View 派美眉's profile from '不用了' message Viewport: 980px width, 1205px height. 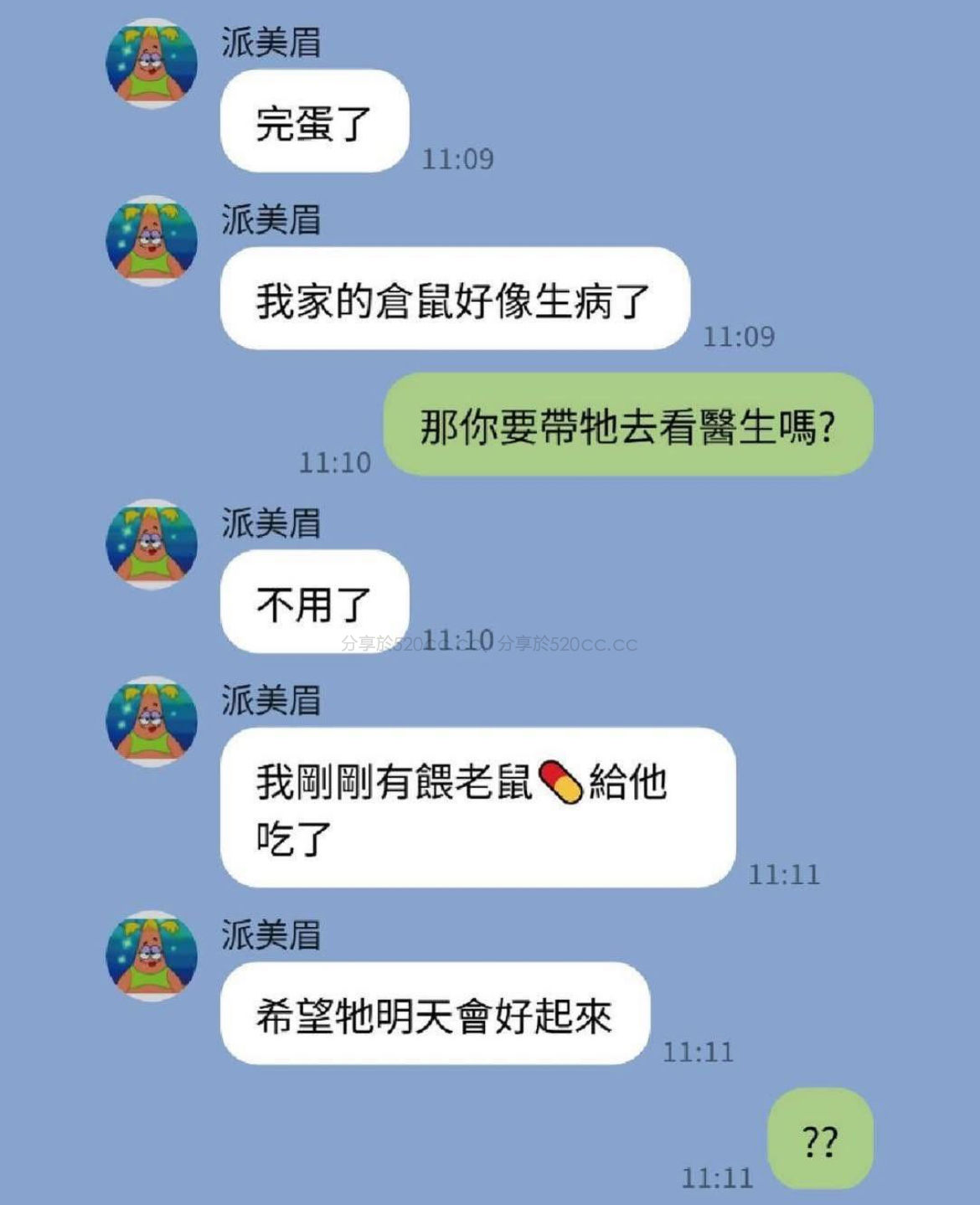152,544
